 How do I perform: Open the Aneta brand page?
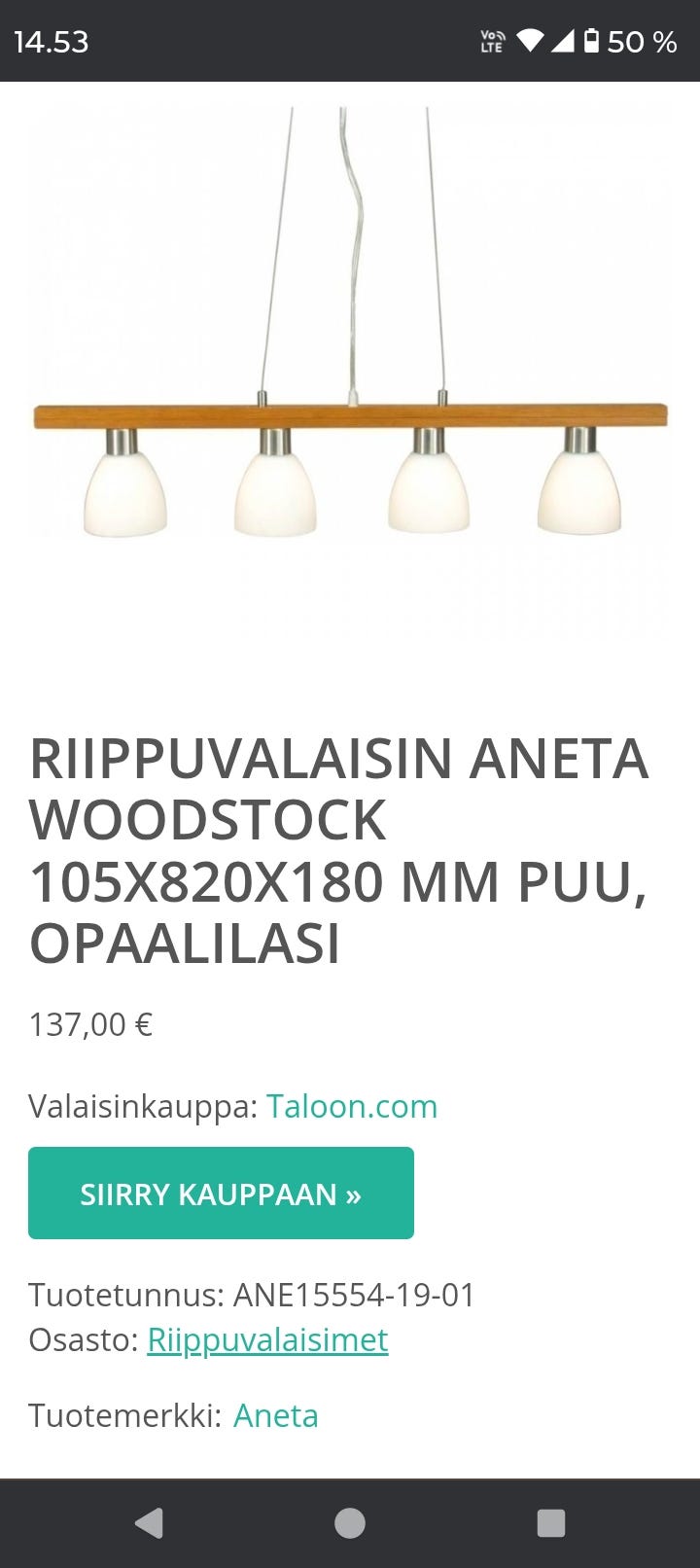click(x=275, y=1416)
